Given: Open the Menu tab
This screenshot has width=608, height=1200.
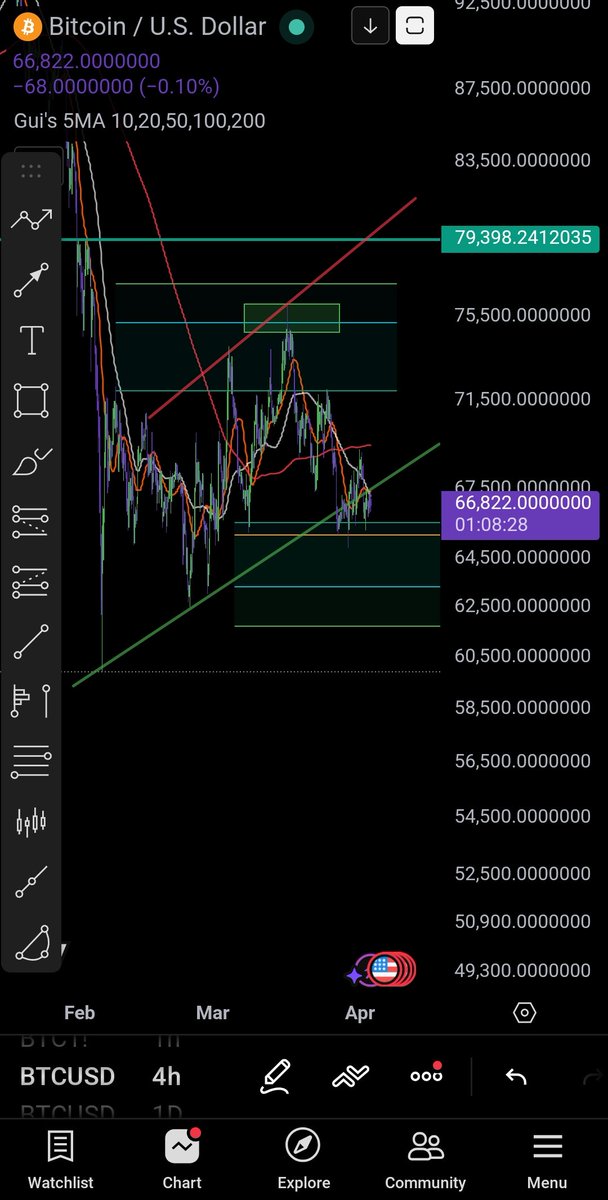Looking at the screenshot, I should (x=547, y=1159).
